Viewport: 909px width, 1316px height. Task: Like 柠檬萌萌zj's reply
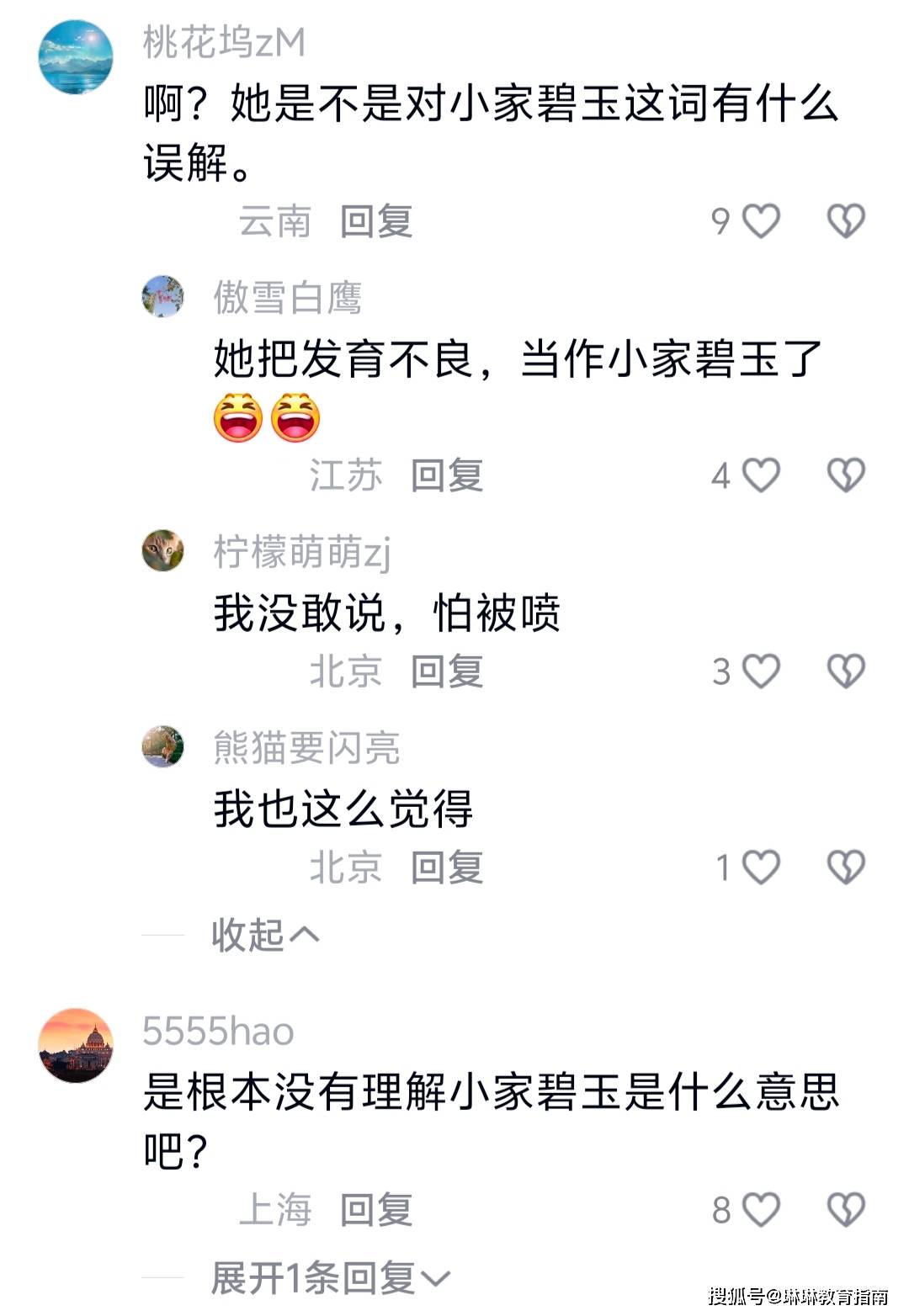[x=761, y=671]
